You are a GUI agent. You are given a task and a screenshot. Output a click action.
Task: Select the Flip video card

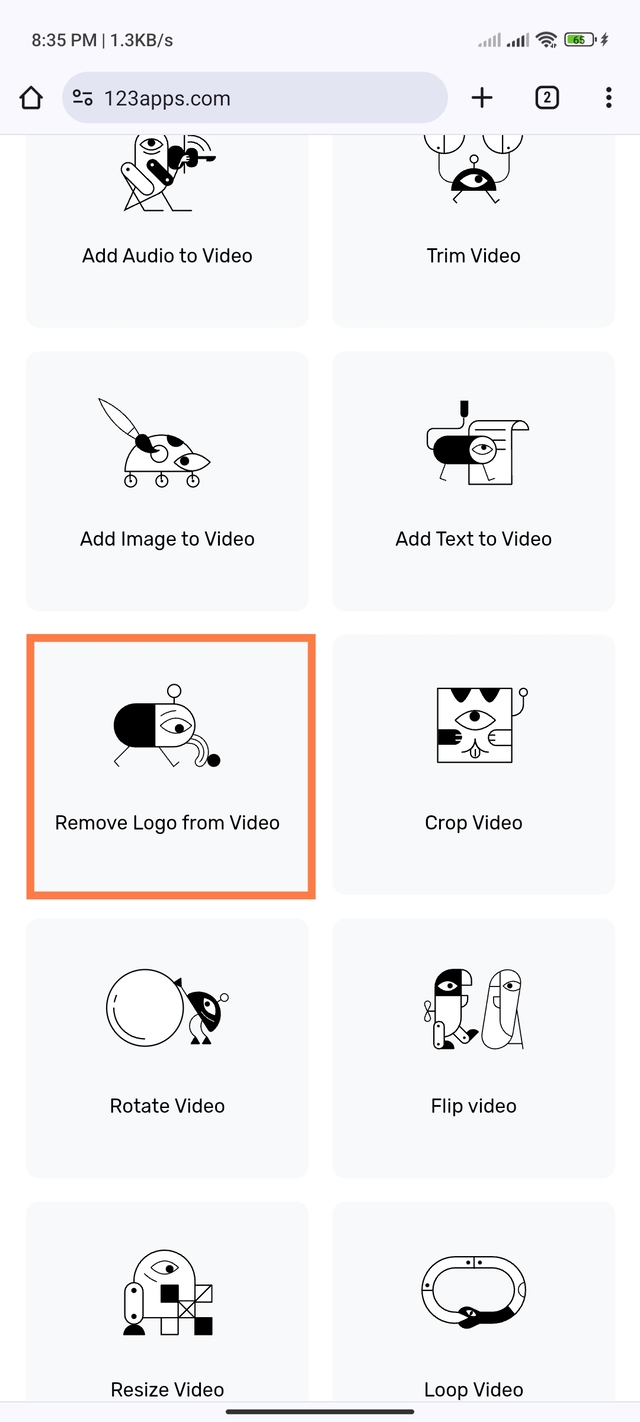pos(473,1048)
